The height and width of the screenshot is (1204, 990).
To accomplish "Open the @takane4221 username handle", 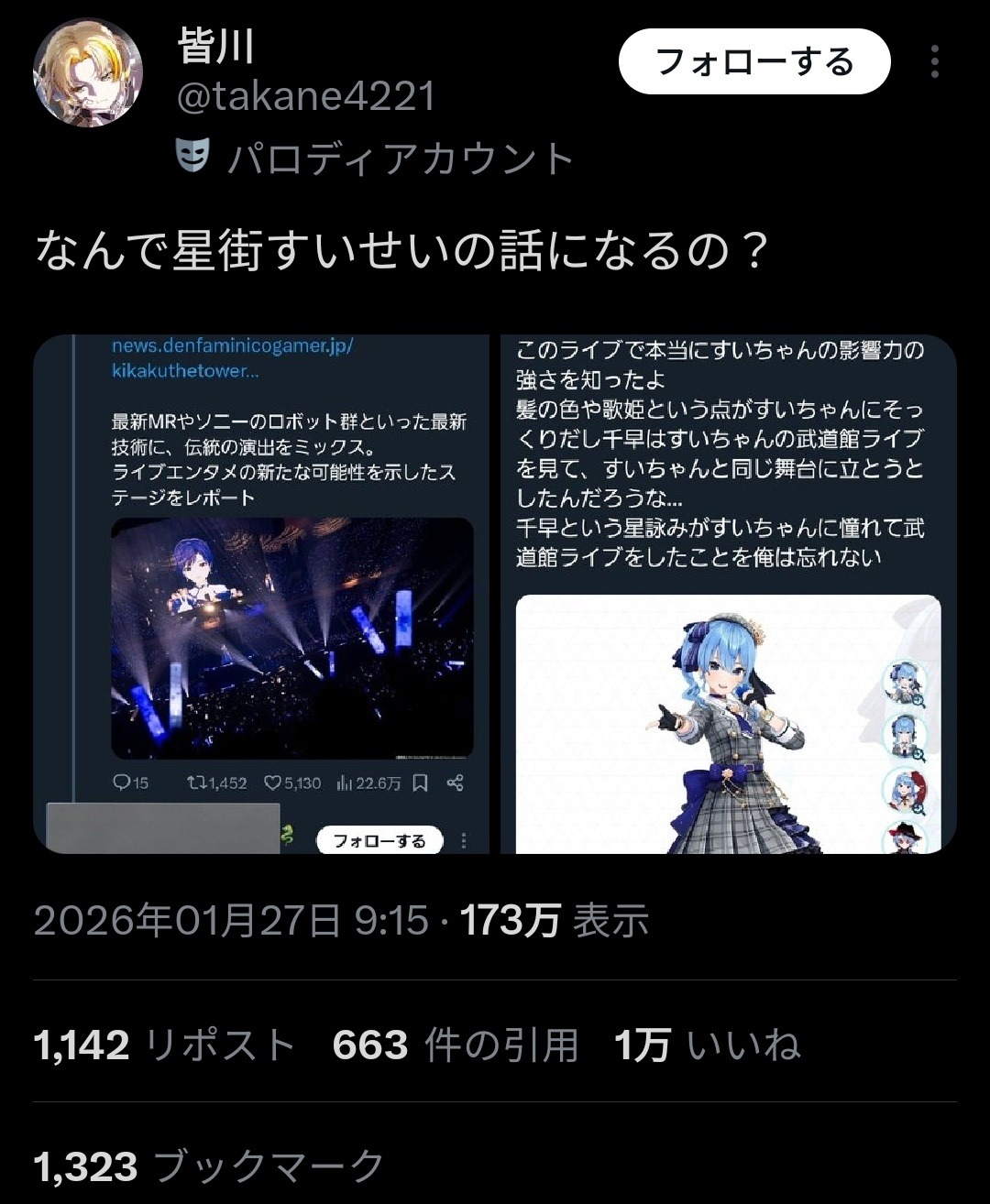I will 305,96.
